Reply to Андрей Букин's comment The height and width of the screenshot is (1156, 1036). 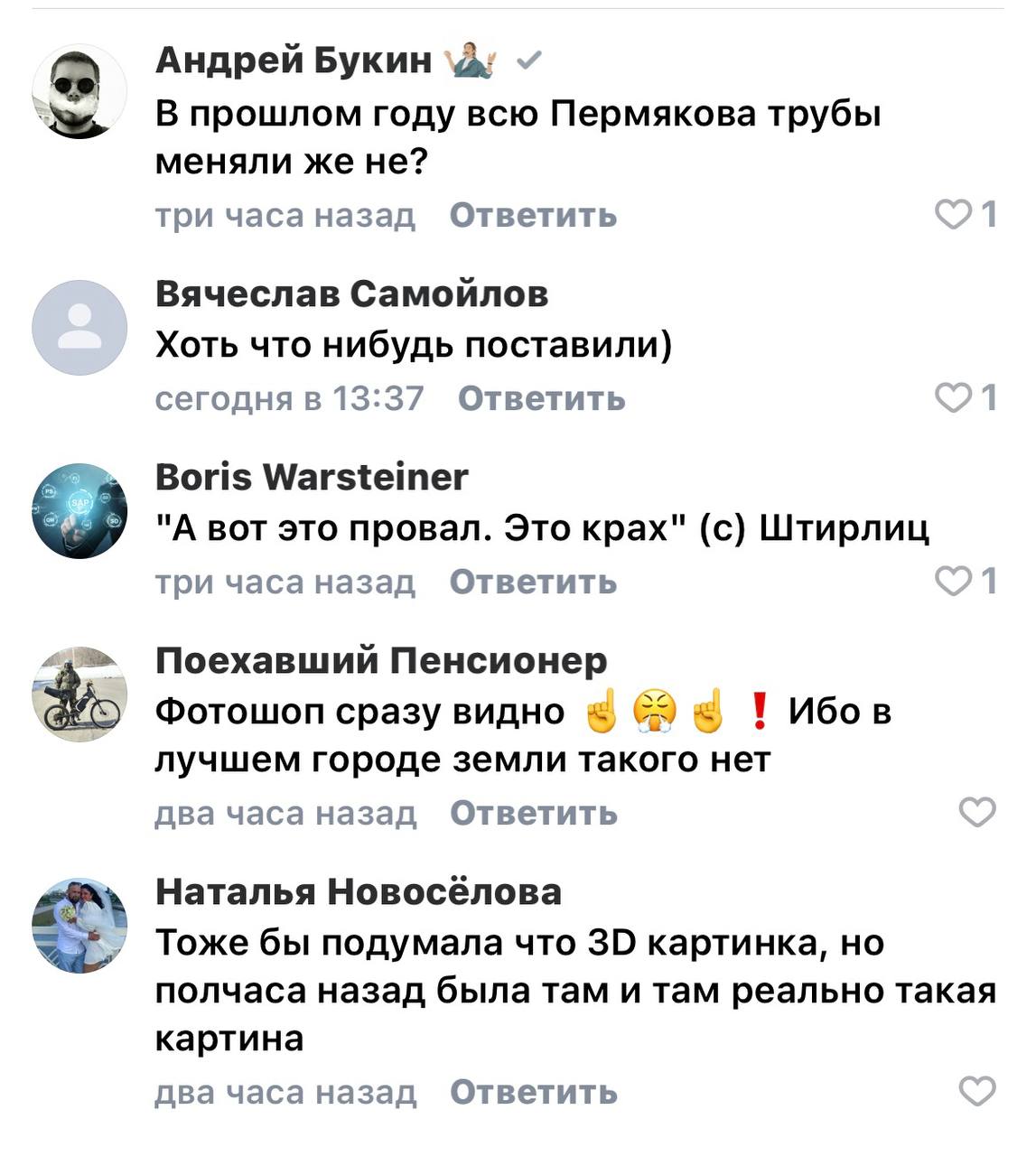pyautogui.click(x=533, y=216)
